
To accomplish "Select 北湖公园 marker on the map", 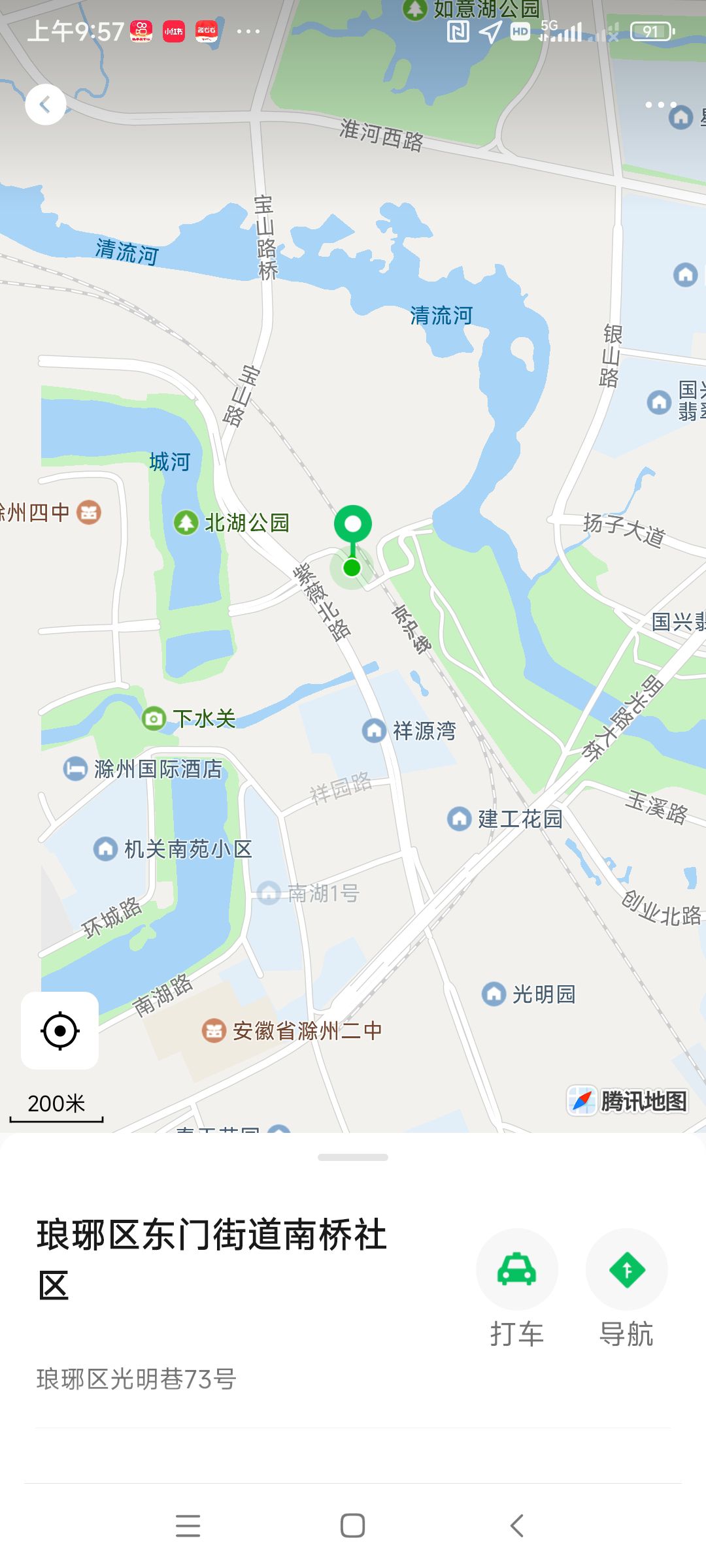I will 186,523.
